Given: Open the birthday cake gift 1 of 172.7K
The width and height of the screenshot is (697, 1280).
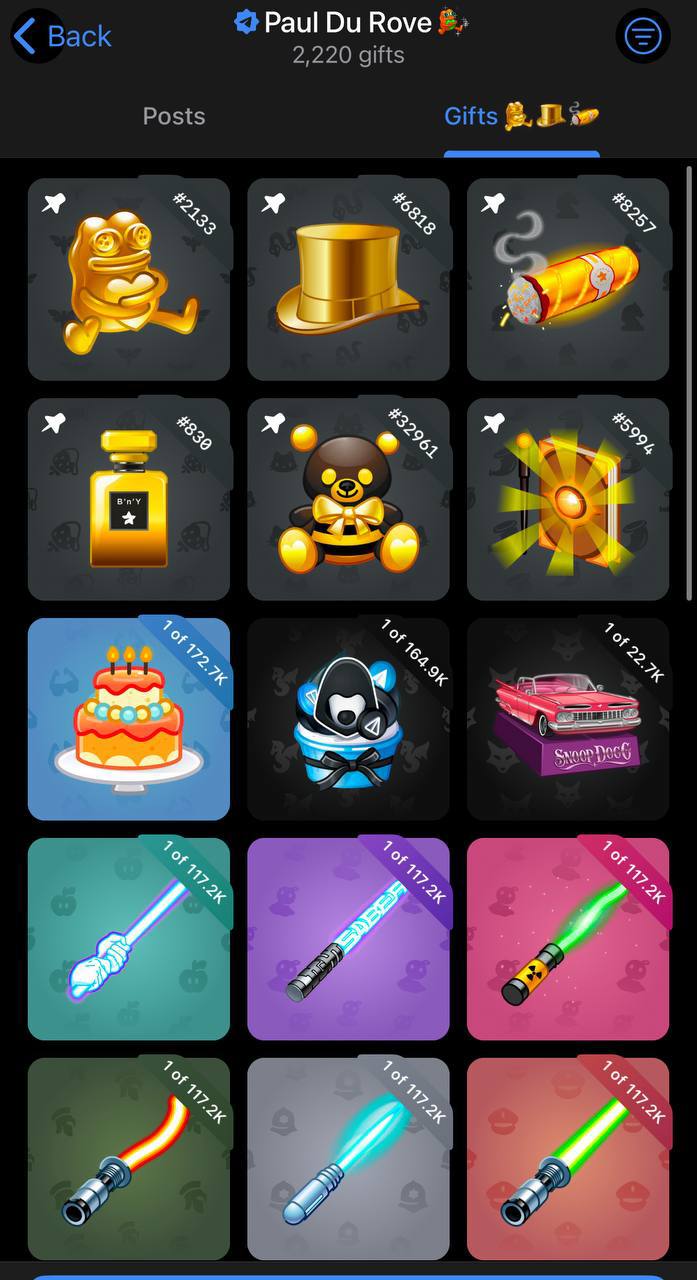Looking at the screenshot, I should (129, 719).
